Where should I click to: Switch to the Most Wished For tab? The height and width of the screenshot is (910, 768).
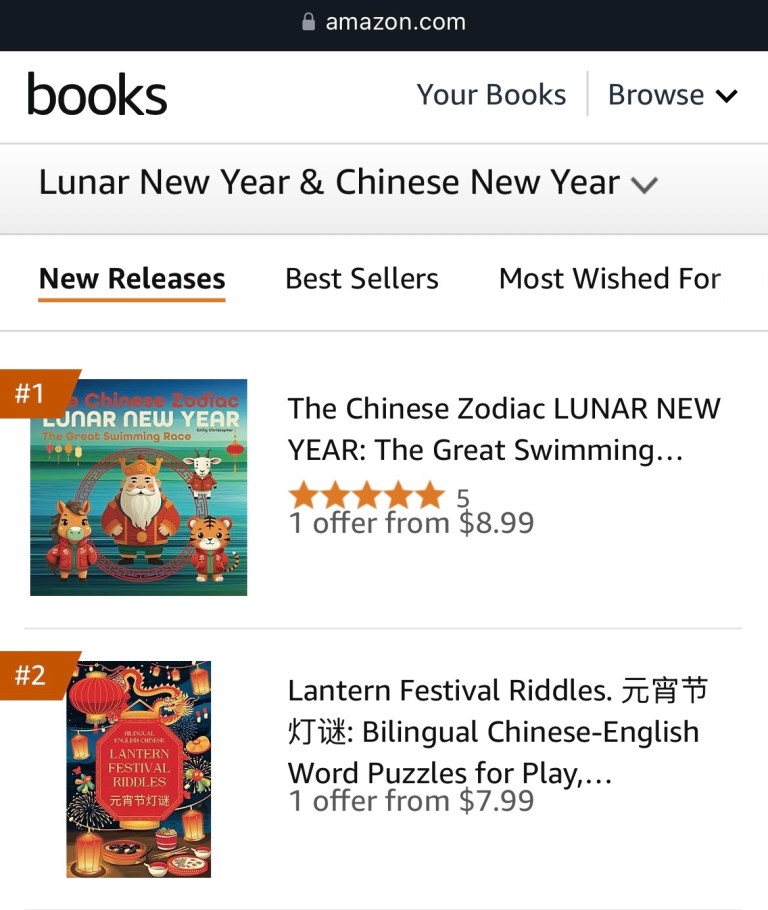[x=609, y=279]
